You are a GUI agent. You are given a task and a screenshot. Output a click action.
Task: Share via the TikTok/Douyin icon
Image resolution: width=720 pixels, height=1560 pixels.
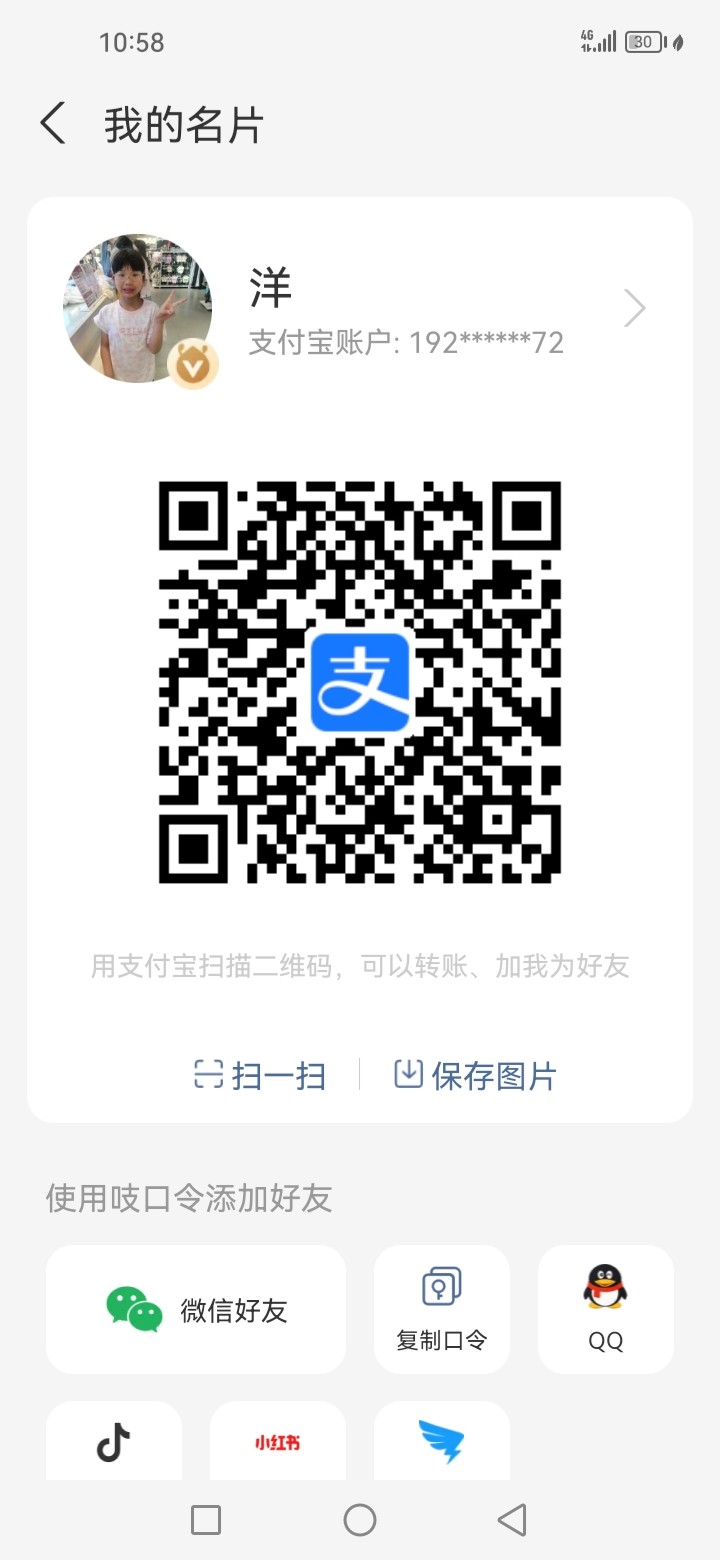tap(114, 1442)
